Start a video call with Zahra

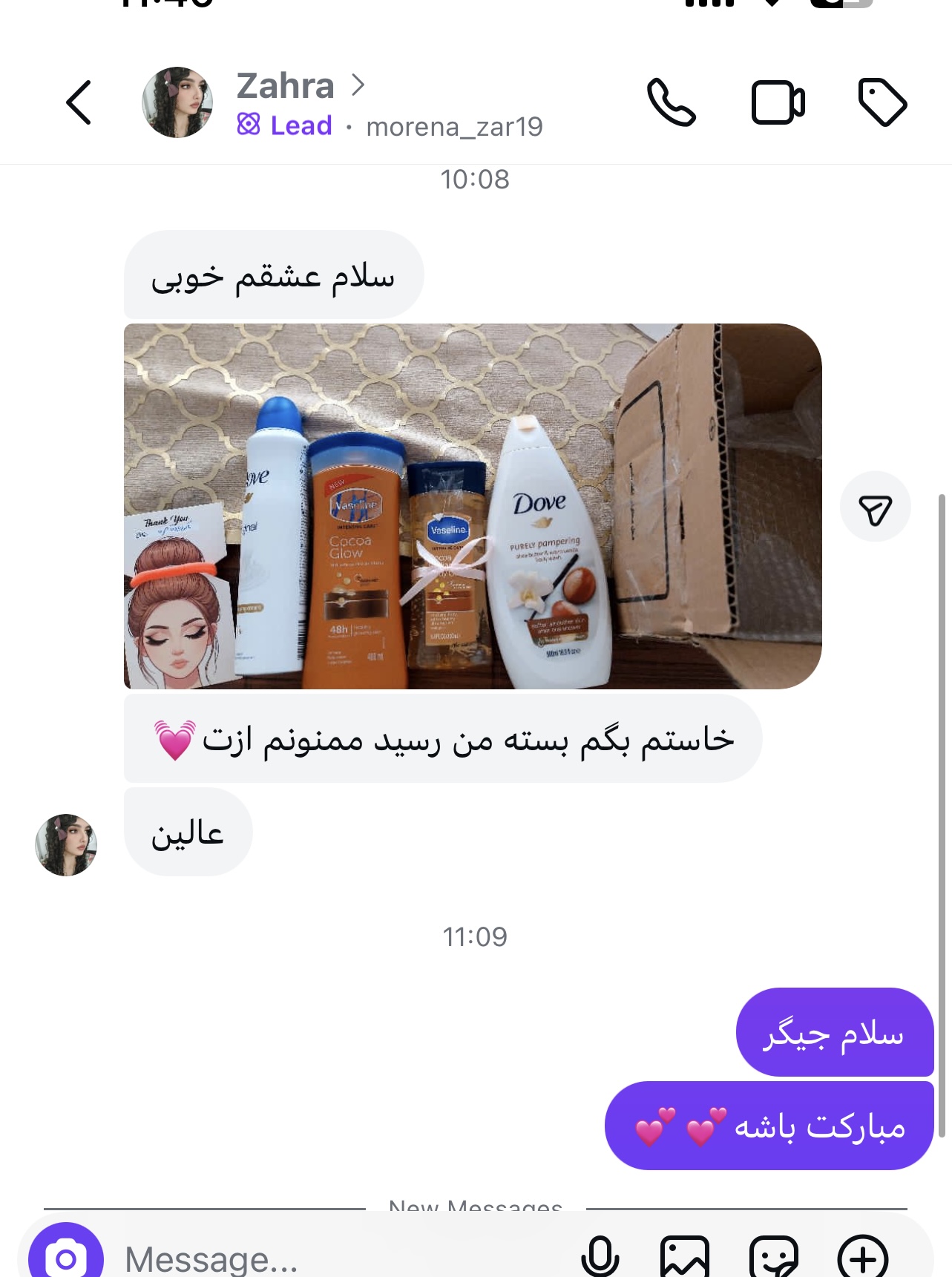777,102
